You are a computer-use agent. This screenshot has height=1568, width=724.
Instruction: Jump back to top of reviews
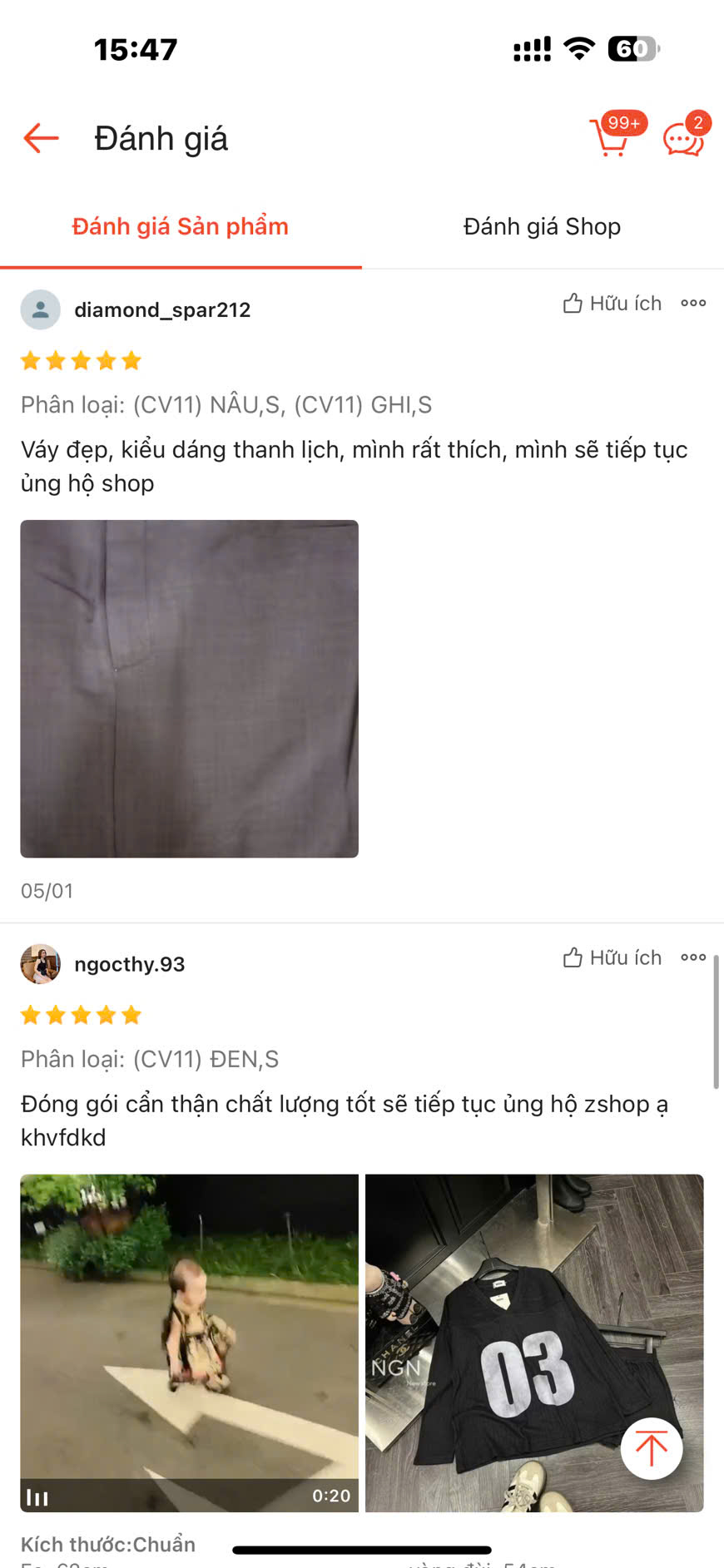click(651, 1448)
